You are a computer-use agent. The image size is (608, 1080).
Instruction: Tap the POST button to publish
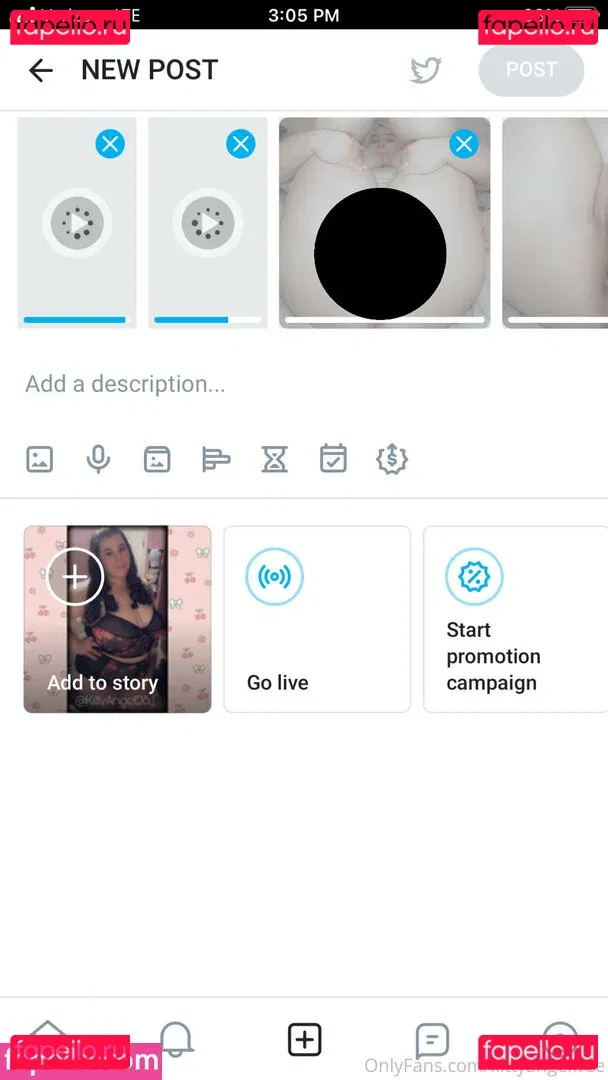click(531, 70)
